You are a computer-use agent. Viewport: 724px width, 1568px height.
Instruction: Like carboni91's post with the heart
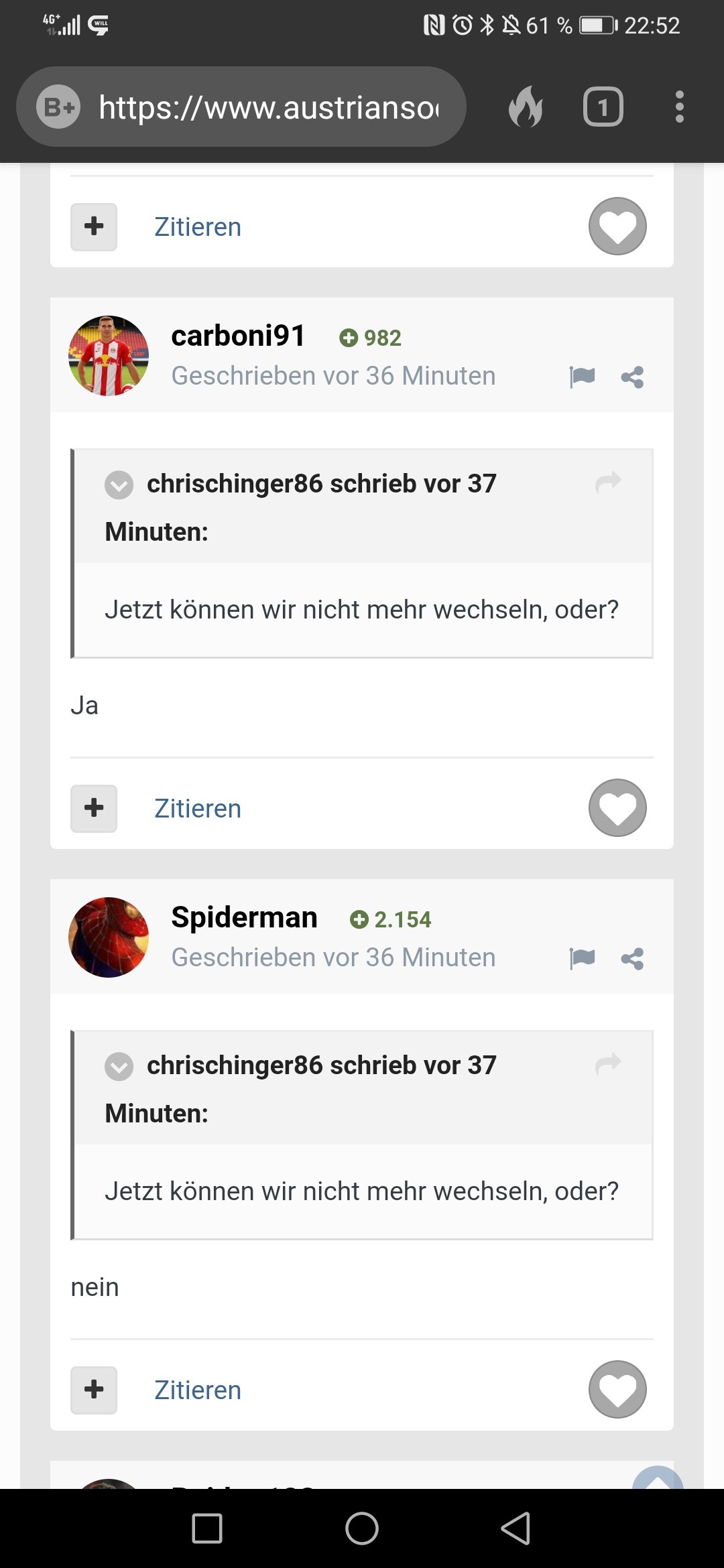(x=617, y=807)
